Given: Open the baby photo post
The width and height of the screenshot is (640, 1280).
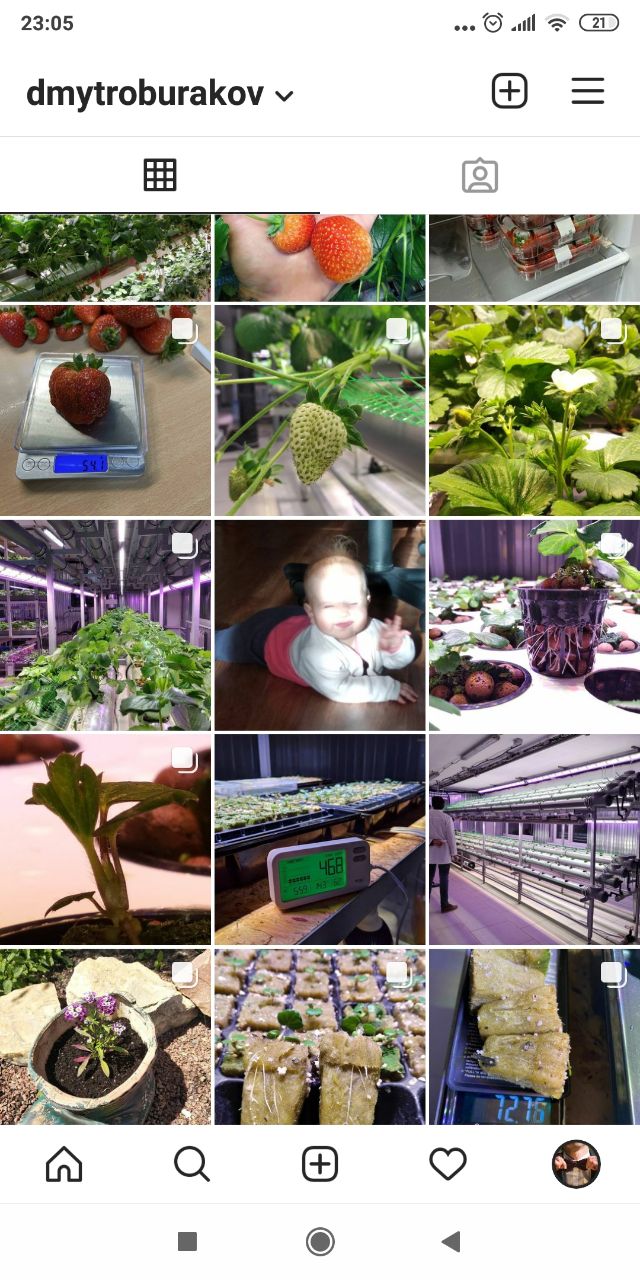Looking at the screenshot, I should click(320, 625).
